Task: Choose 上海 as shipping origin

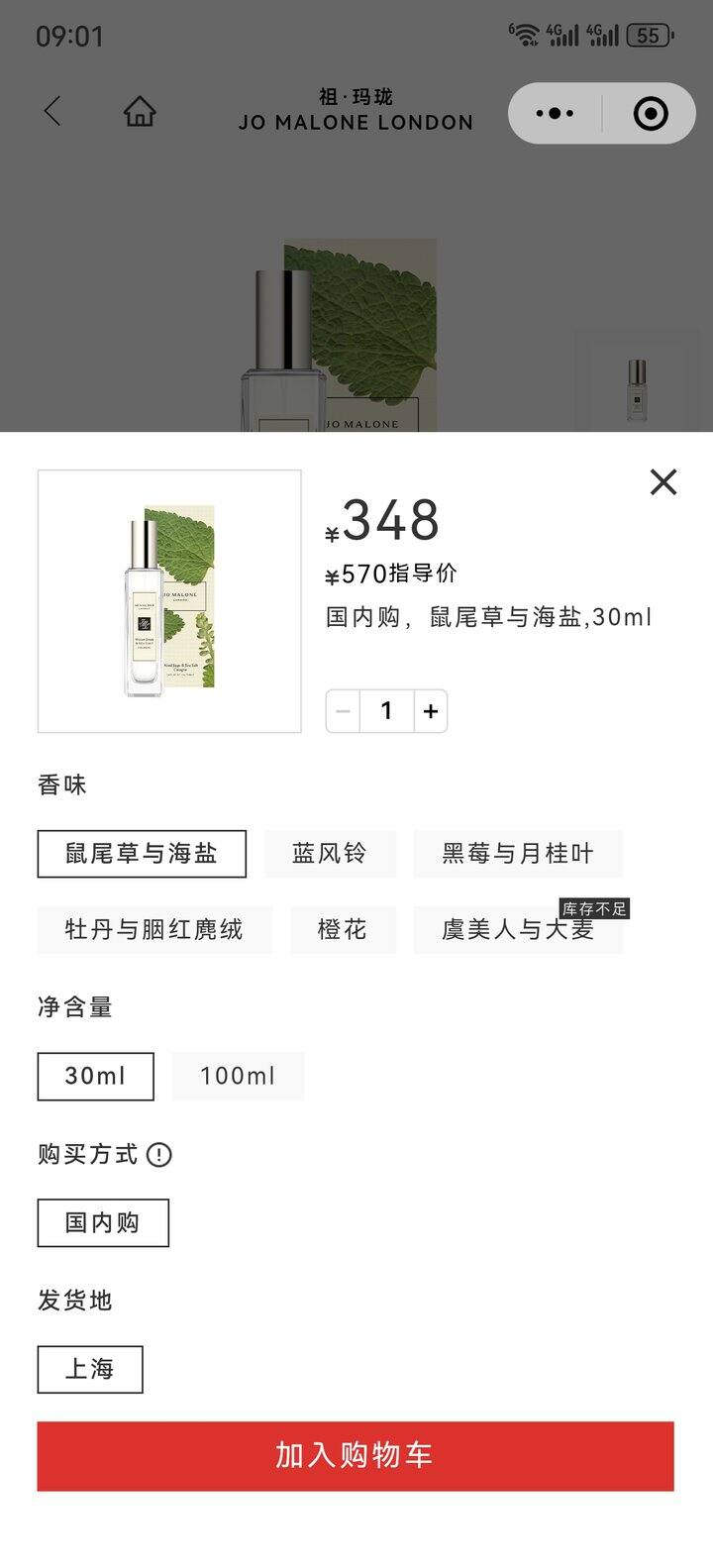Action: click(x=90, y=1370)
